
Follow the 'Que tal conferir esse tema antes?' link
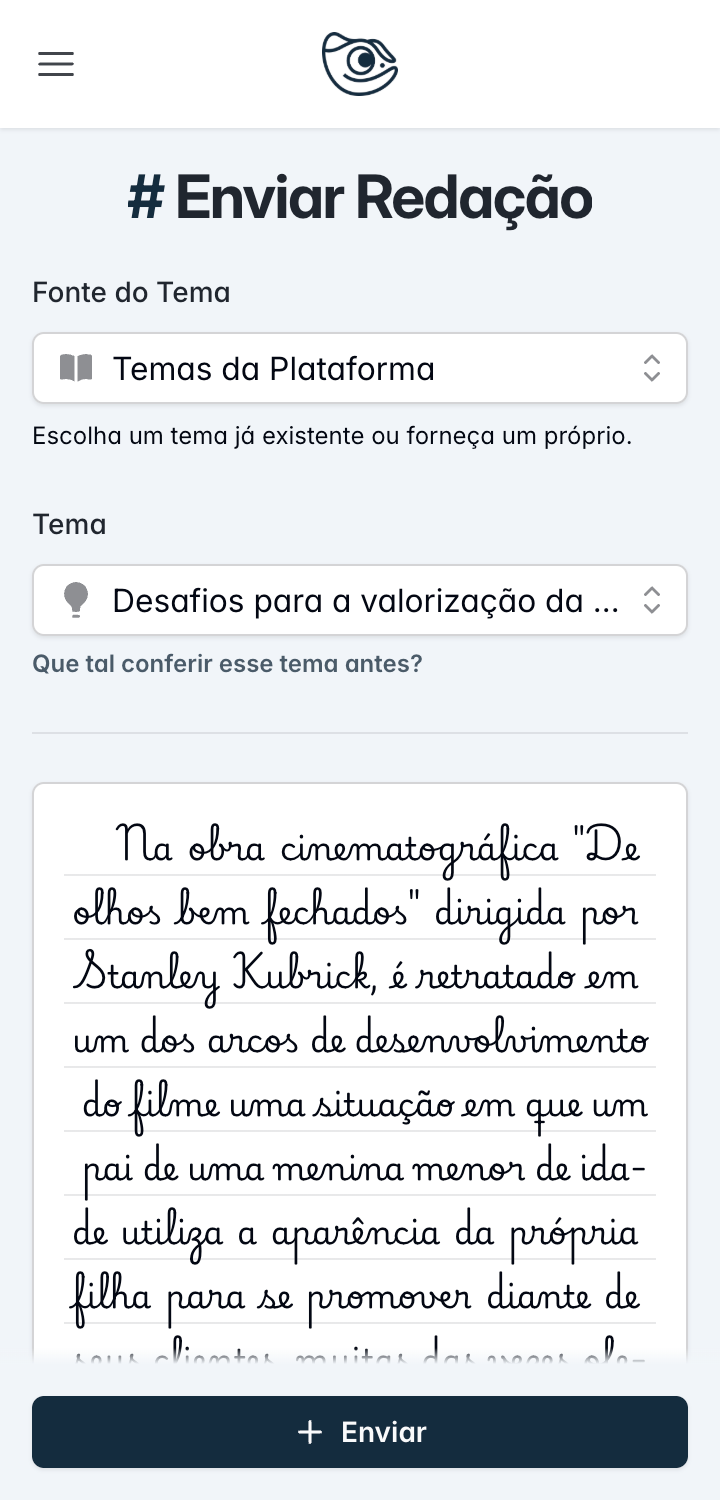(227, 664)
